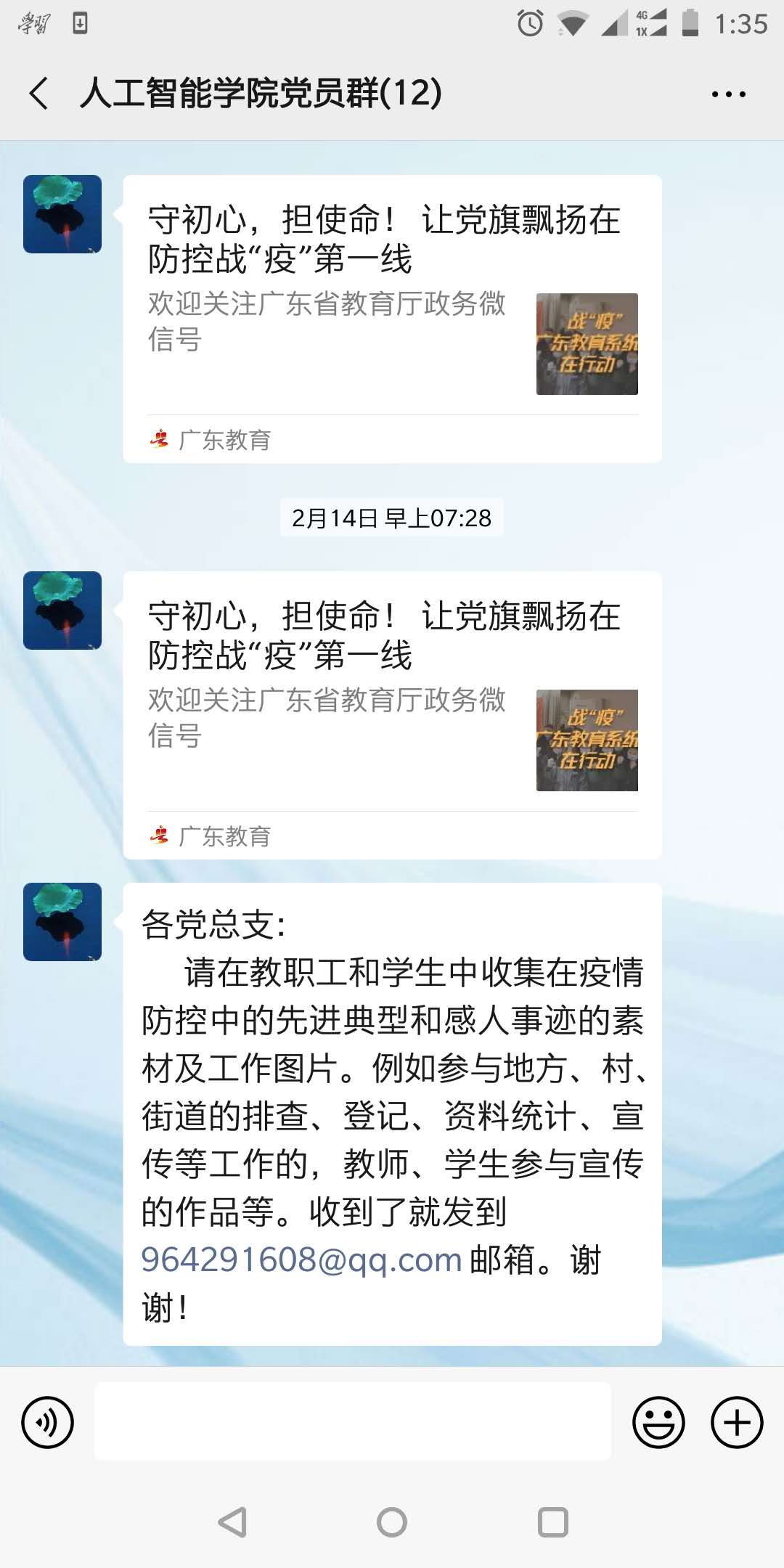
Task: Focus the message text field
Action: [x=353, y=1421]
